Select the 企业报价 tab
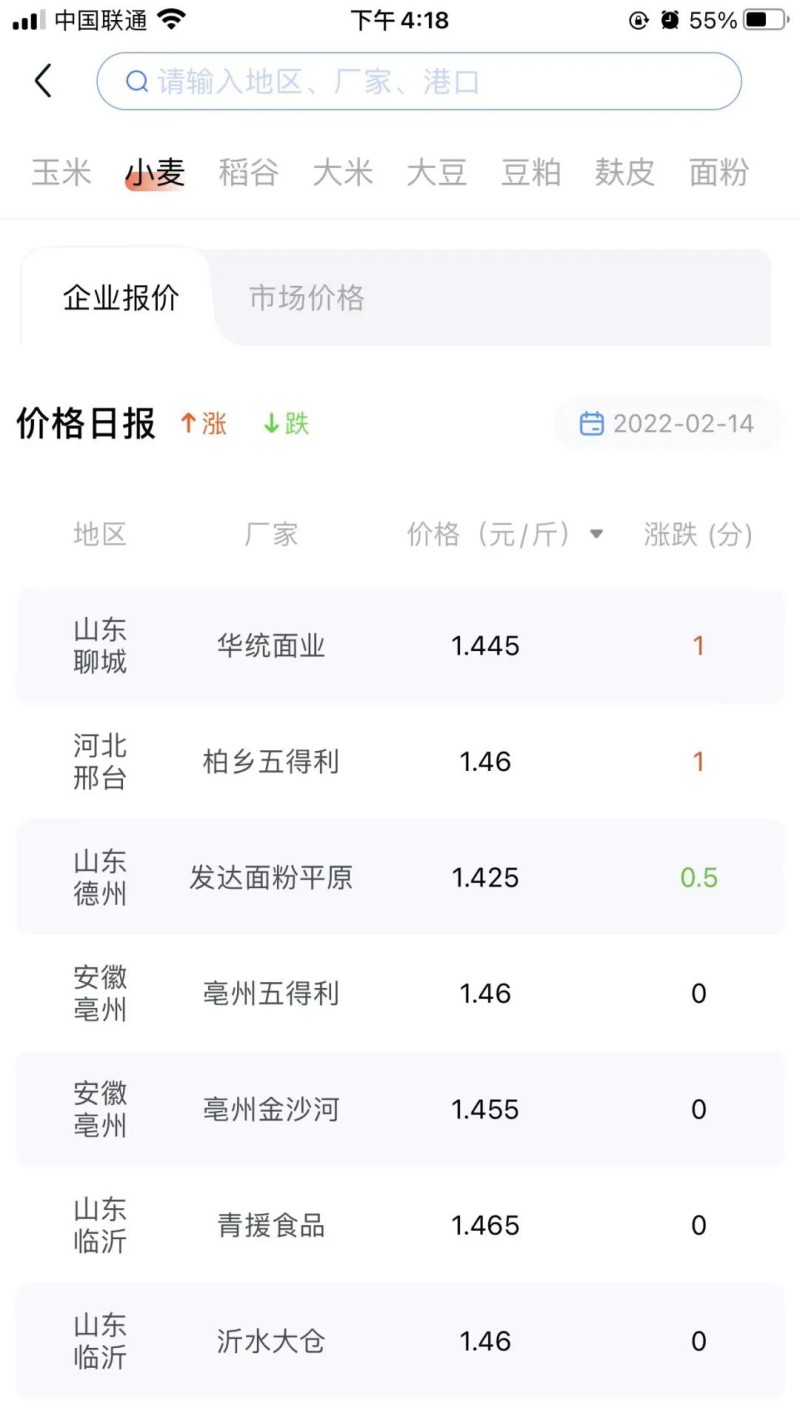800x1422 pixels. pyautogui.click(x=121, y=298)
